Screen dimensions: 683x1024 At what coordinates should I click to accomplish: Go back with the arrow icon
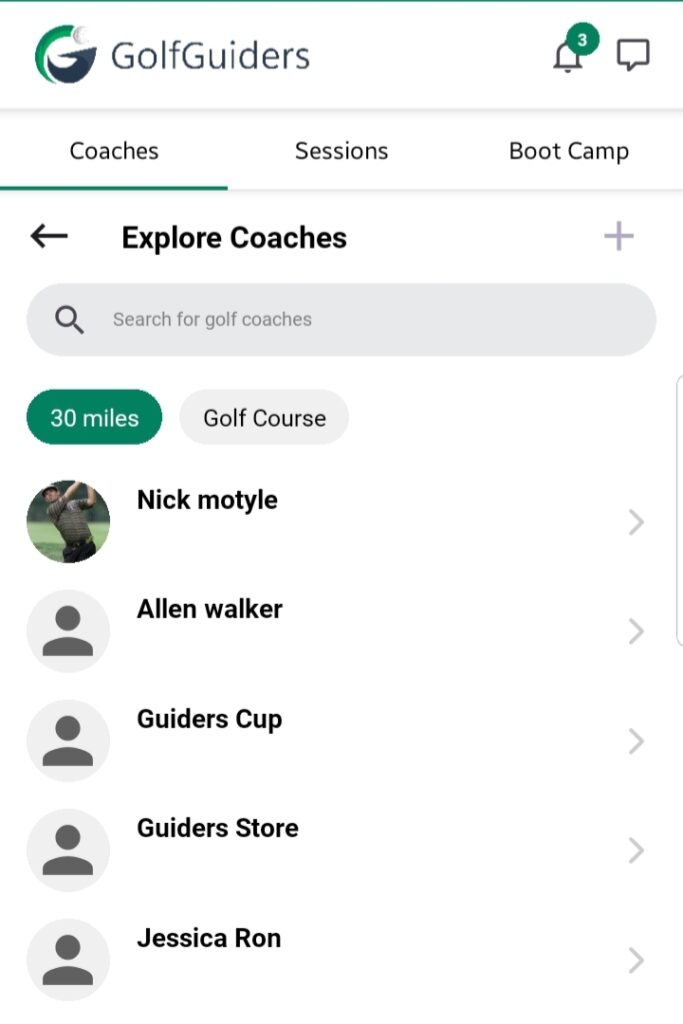click(49, 237)
